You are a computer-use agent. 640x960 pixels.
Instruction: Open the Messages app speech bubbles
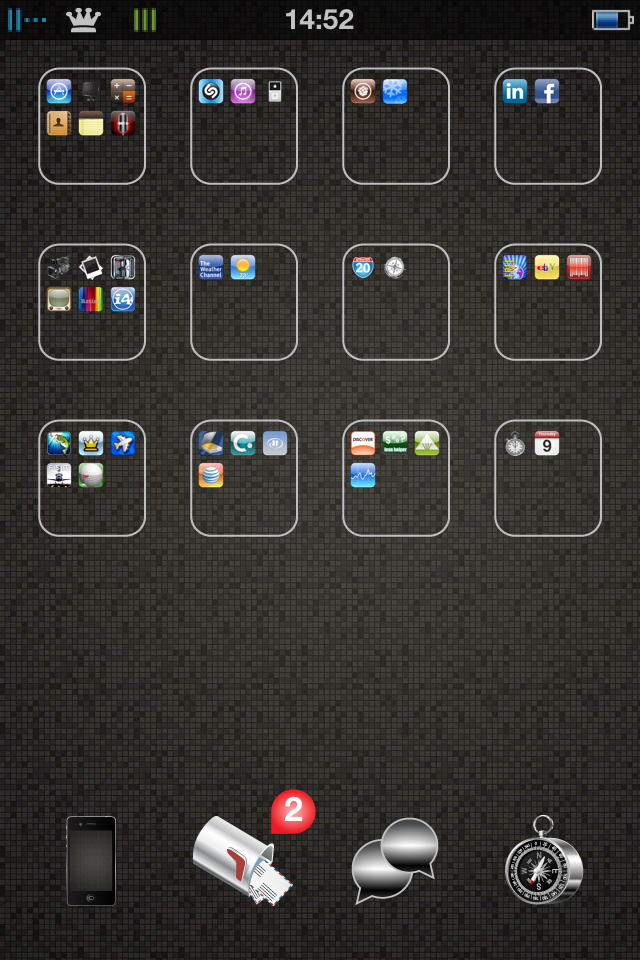coord(395,860)
